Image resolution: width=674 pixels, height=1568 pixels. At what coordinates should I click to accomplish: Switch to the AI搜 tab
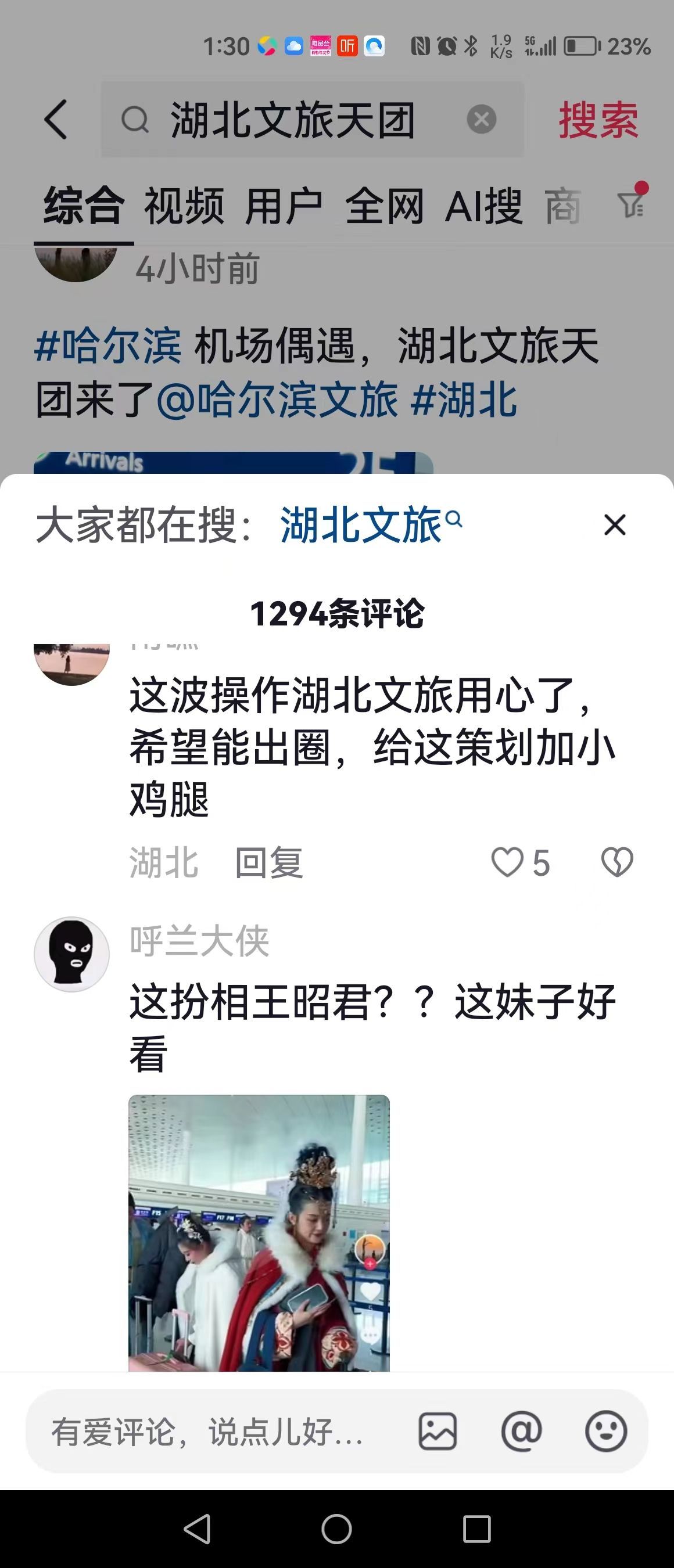click(x=483, y=206)
